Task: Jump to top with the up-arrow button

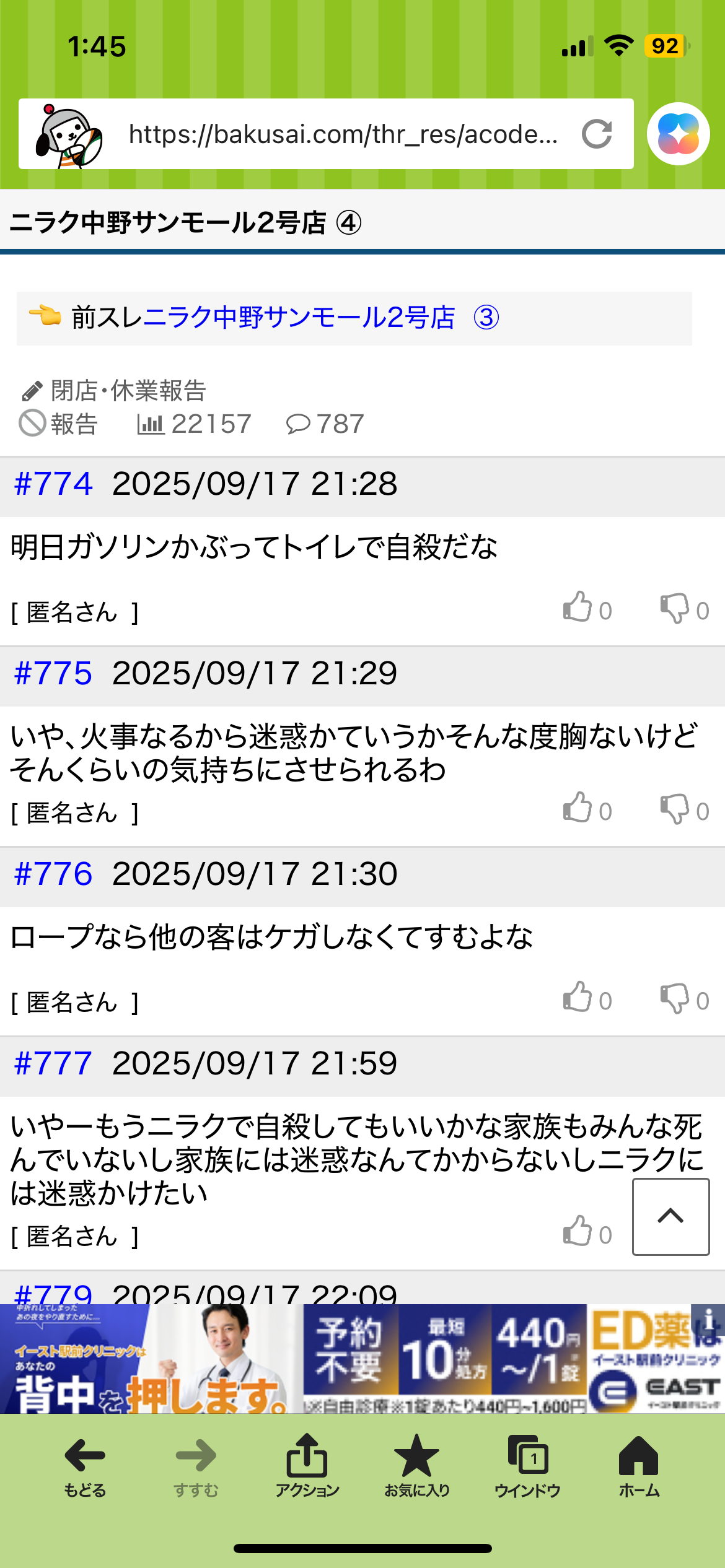Action: point(670,1216)
